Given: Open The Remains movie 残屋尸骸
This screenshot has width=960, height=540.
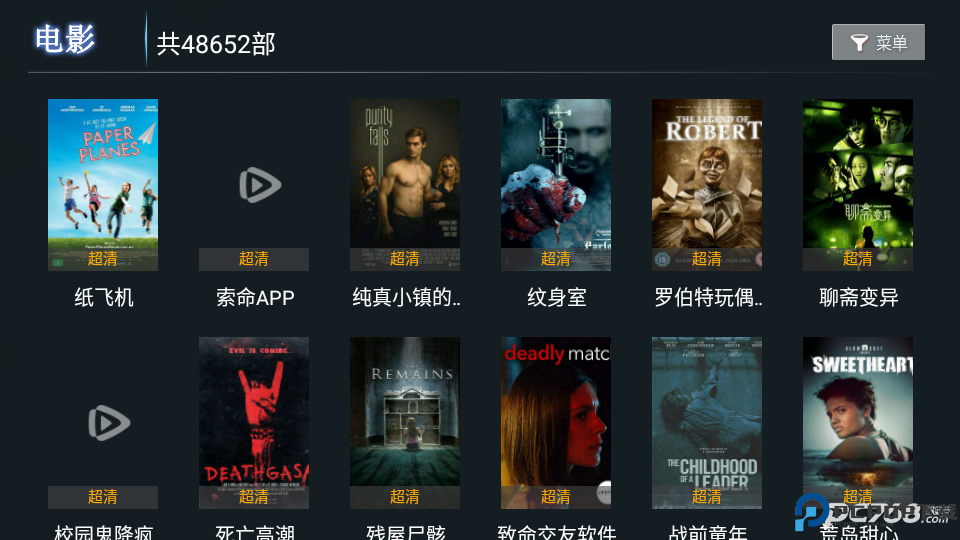Looking at the screenshot, I should [x=405, y=423].
